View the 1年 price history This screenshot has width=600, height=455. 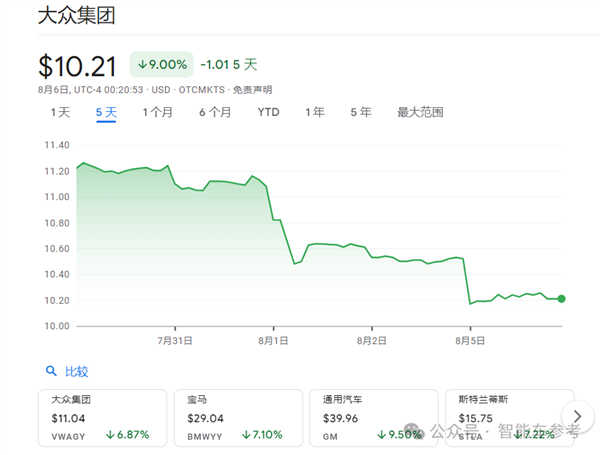314,112
